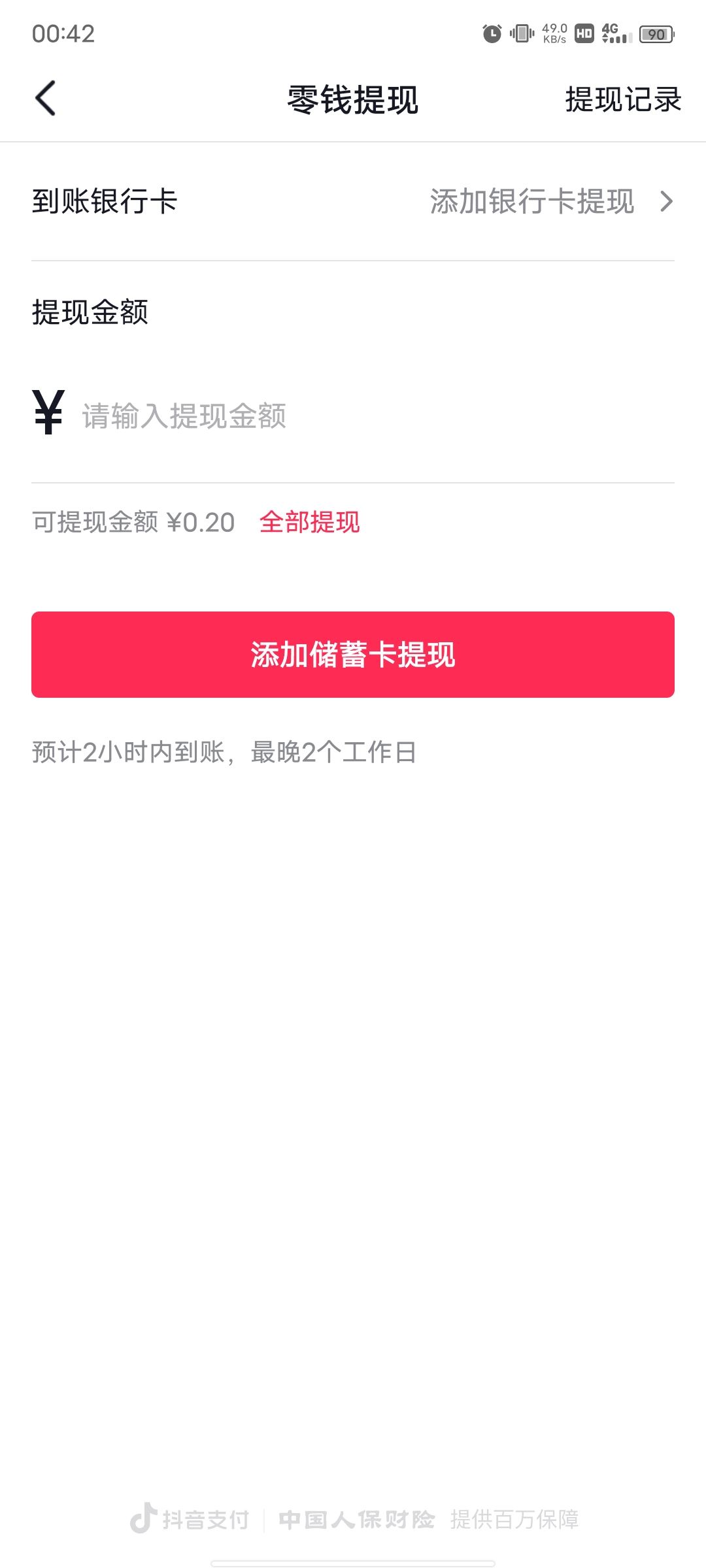Click the vibrate mode icon in status bar
This screenshot has height=1568, width=706.
(520, 34)
